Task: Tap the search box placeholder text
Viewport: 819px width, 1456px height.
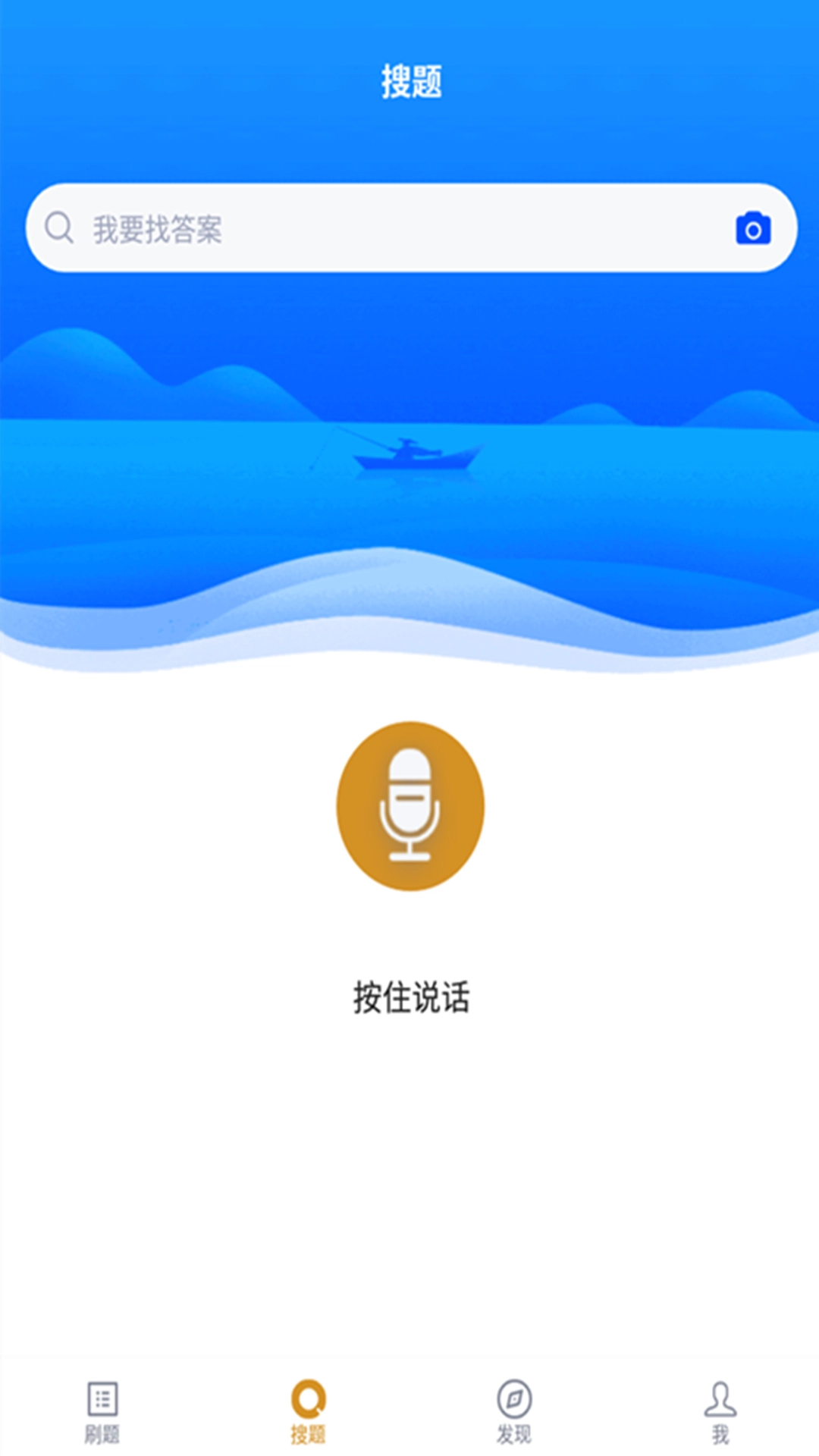Action: [x=157, y=226]
